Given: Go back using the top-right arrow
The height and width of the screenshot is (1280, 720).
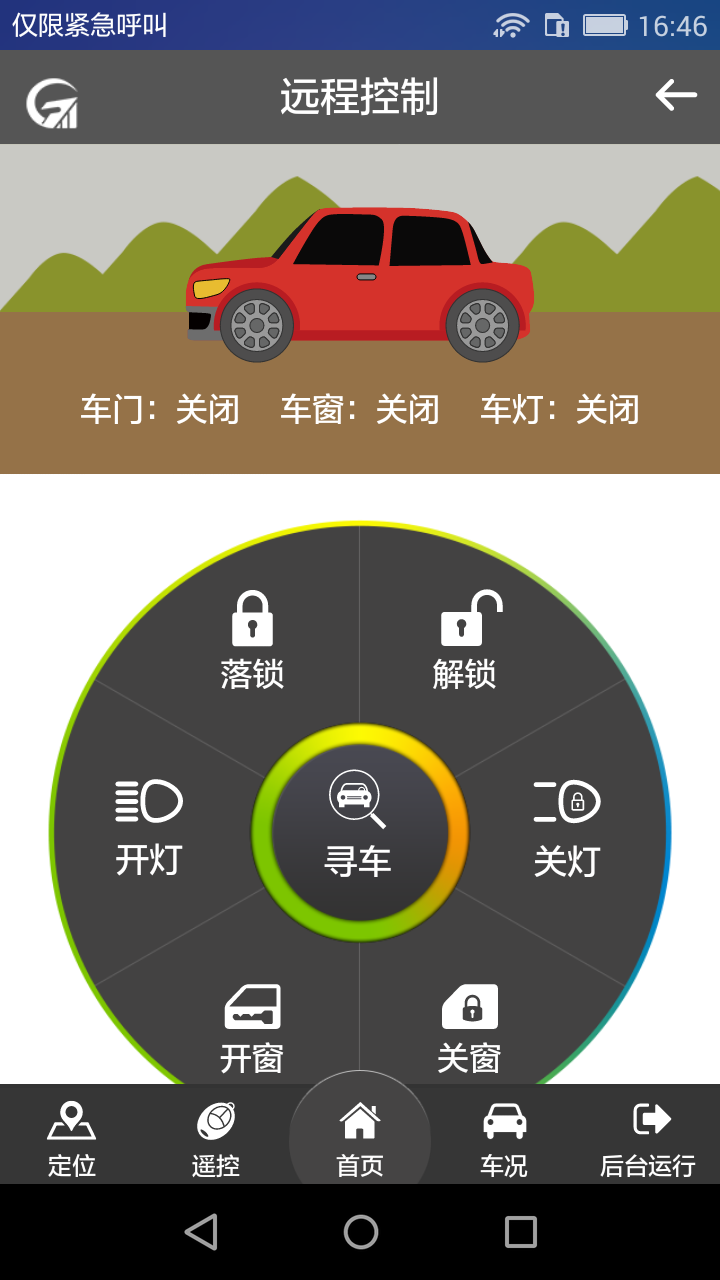Looking at the screenshot, I should click(x=677, y=95).
